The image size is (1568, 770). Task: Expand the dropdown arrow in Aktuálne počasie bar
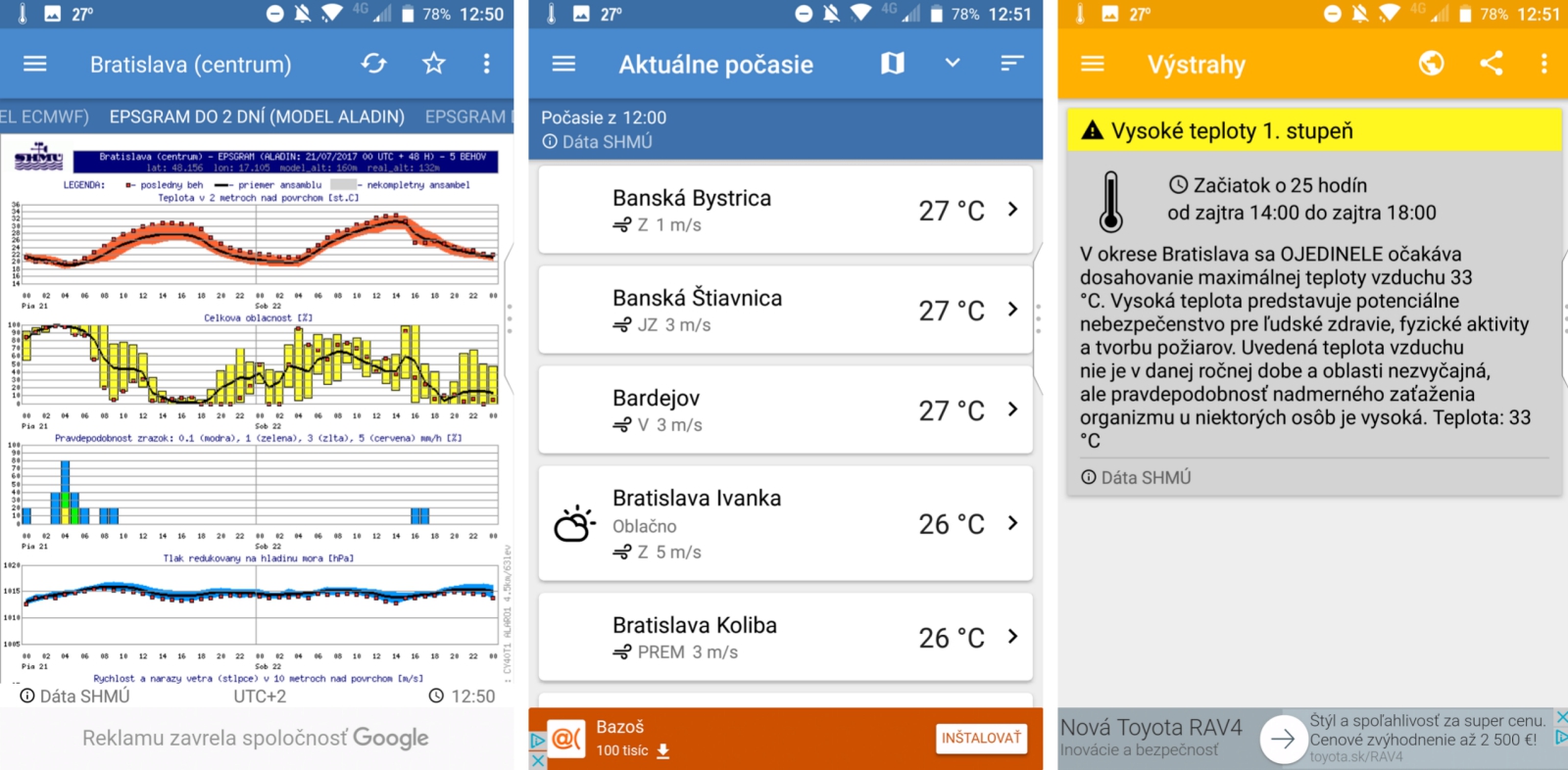(952, 64)
